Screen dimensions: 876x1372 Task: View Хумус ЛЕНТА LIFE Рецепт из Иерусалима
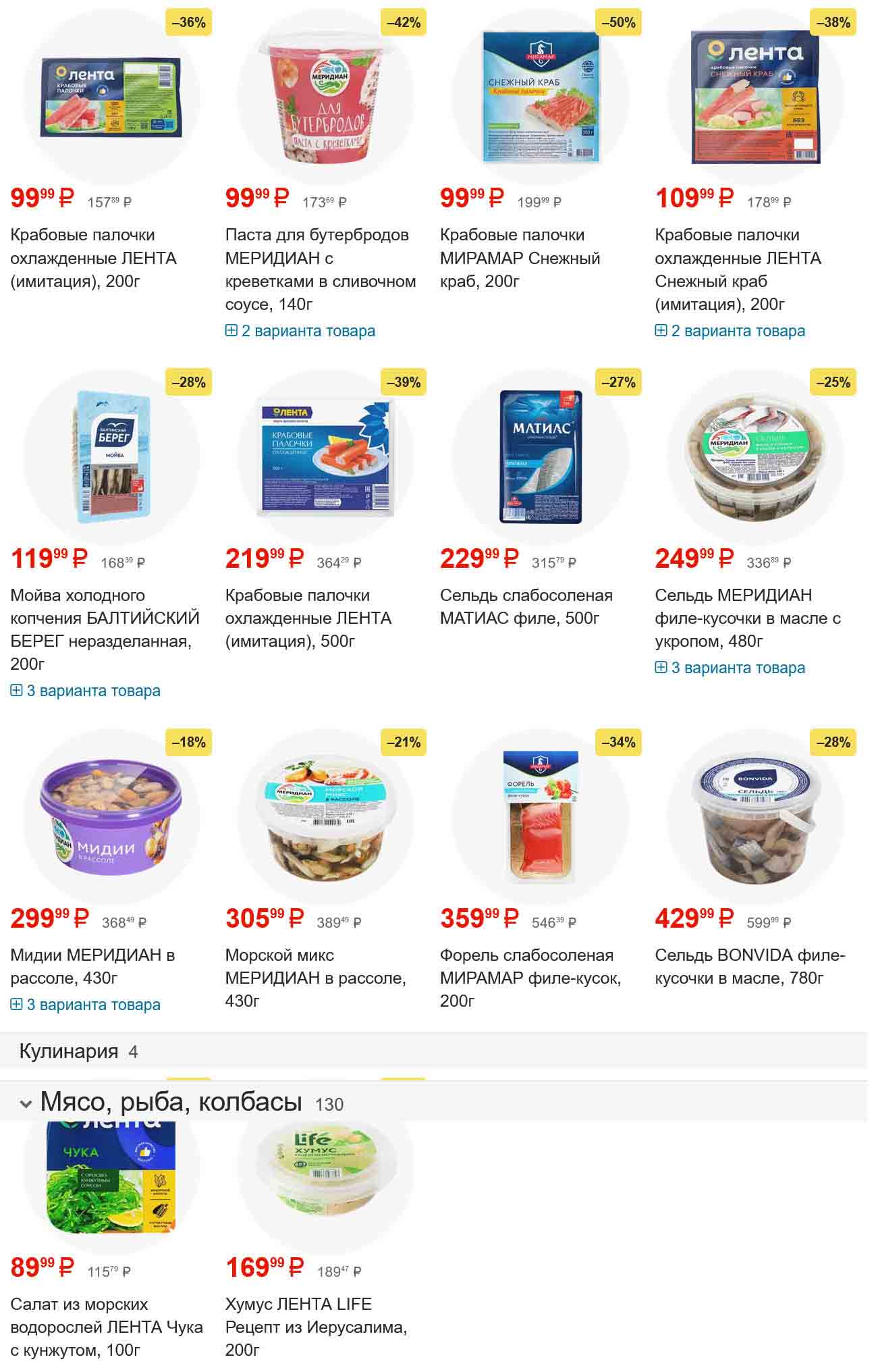[315, 1327]
